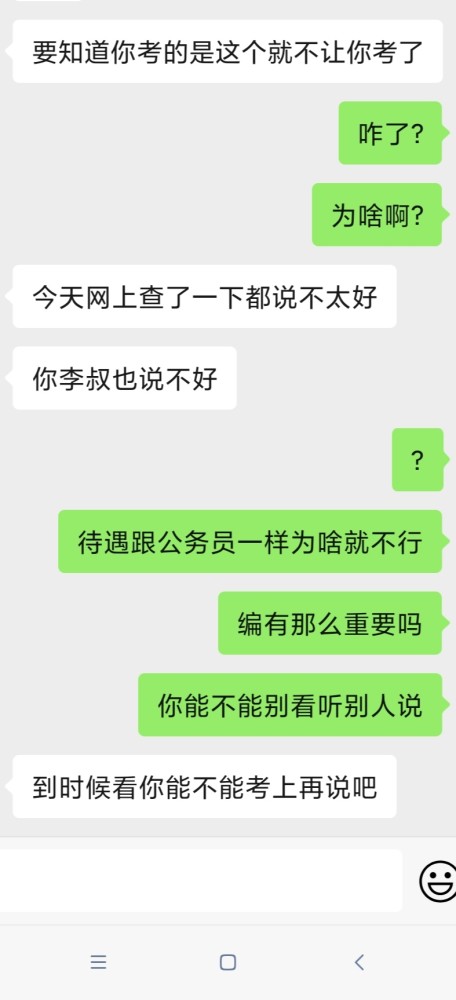Open the emoji picker
456x1000 pixels.
point(439,881)
